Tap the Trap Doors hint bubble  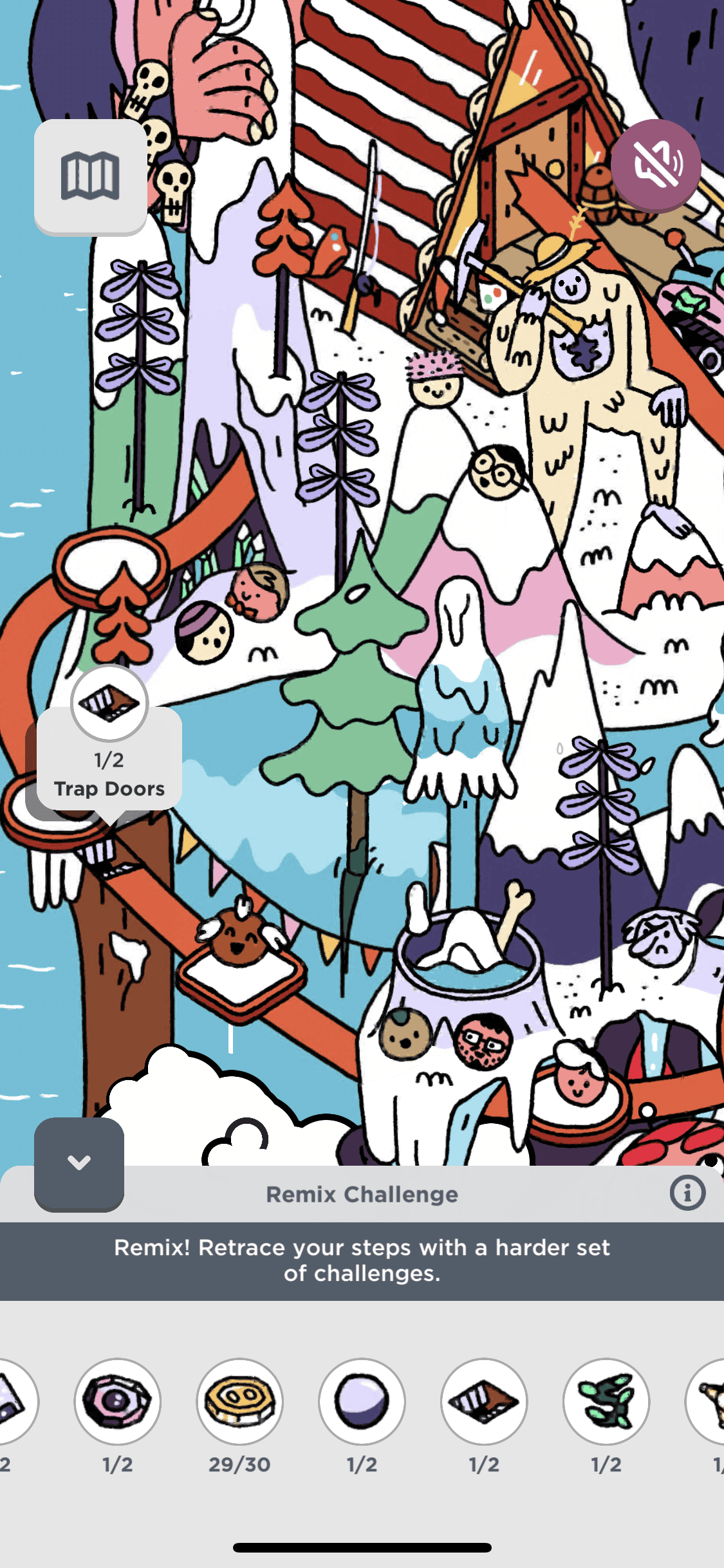[109, 760]
